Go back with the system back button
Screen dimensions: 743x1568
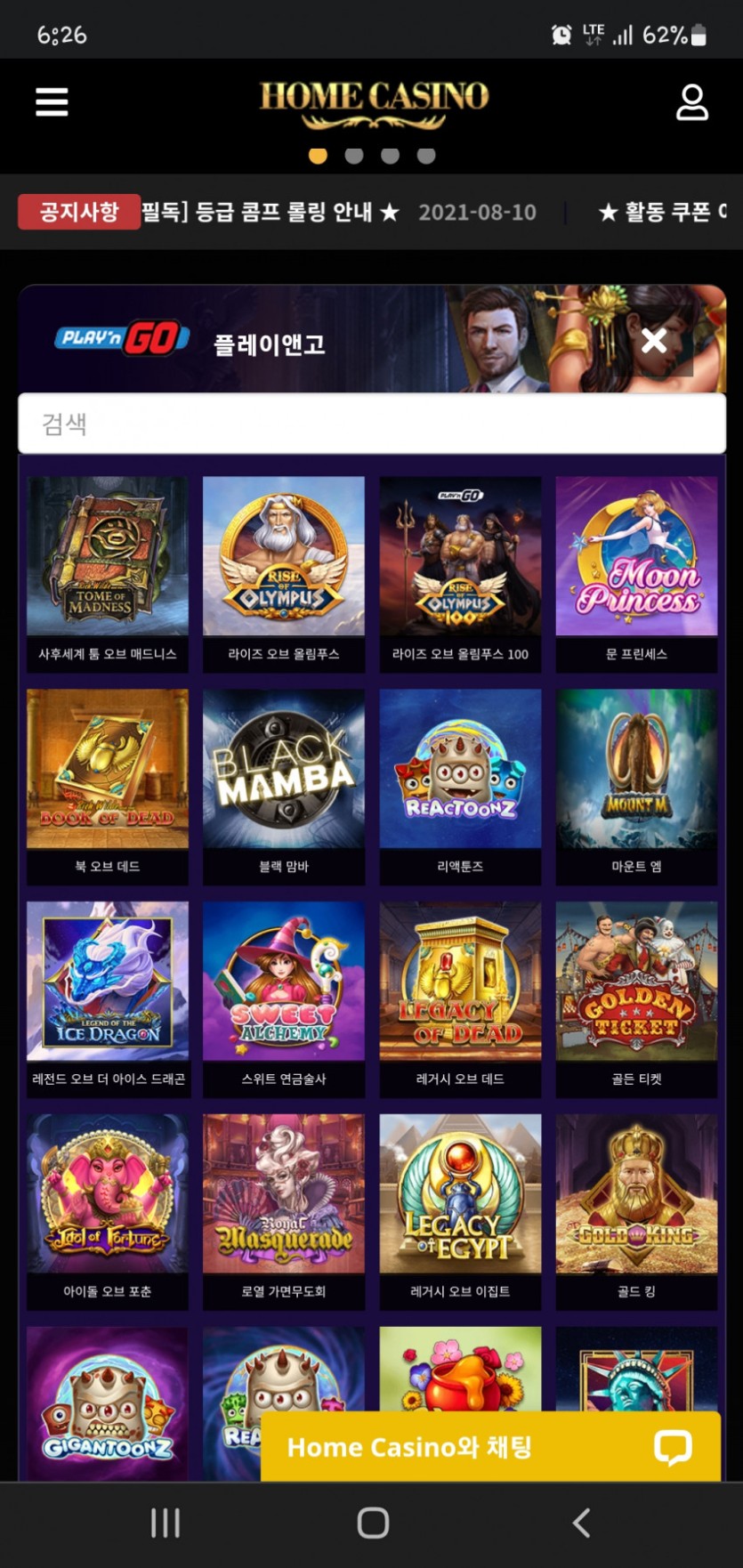[581, 1523]
